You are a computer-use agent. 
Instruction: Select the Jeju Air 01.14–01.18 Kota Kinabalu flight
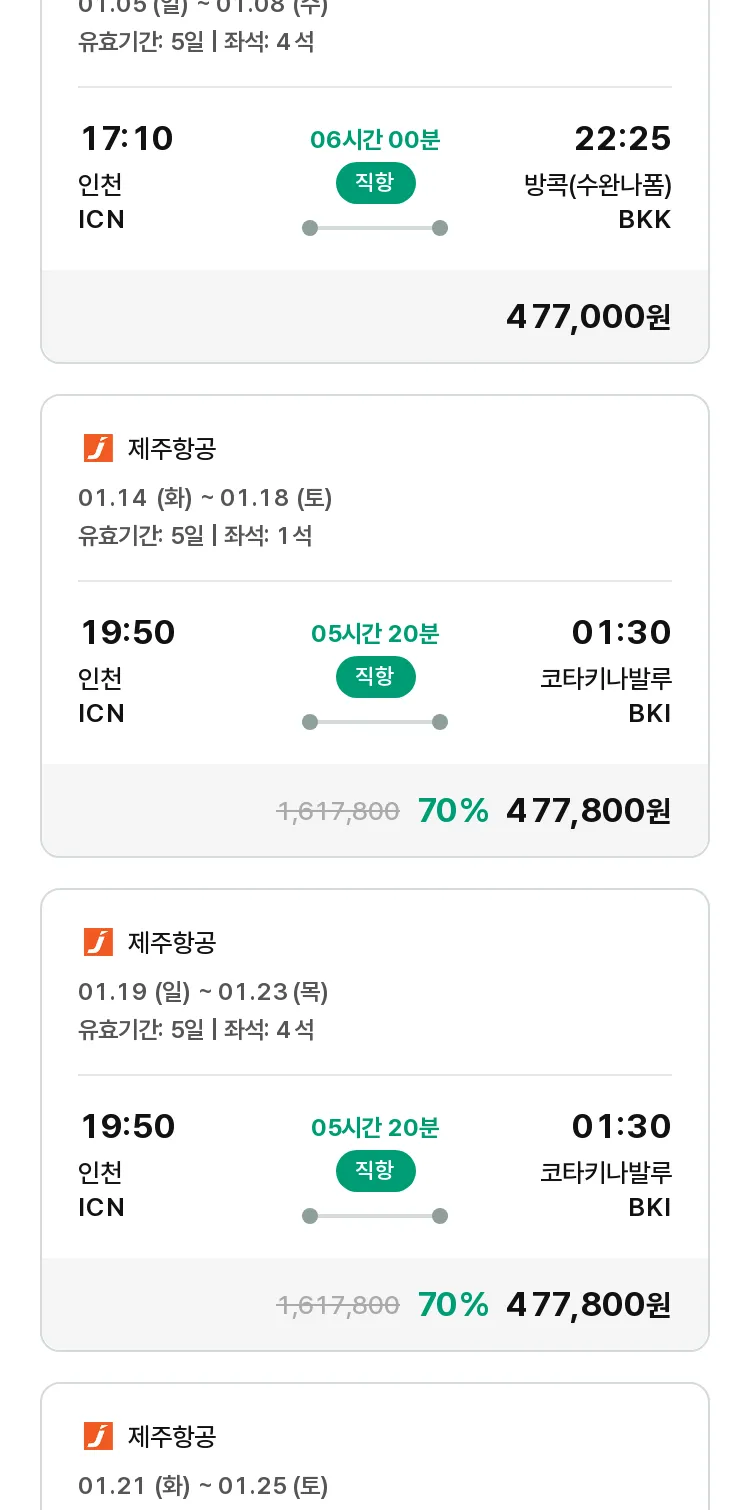(x=375, y=626)
